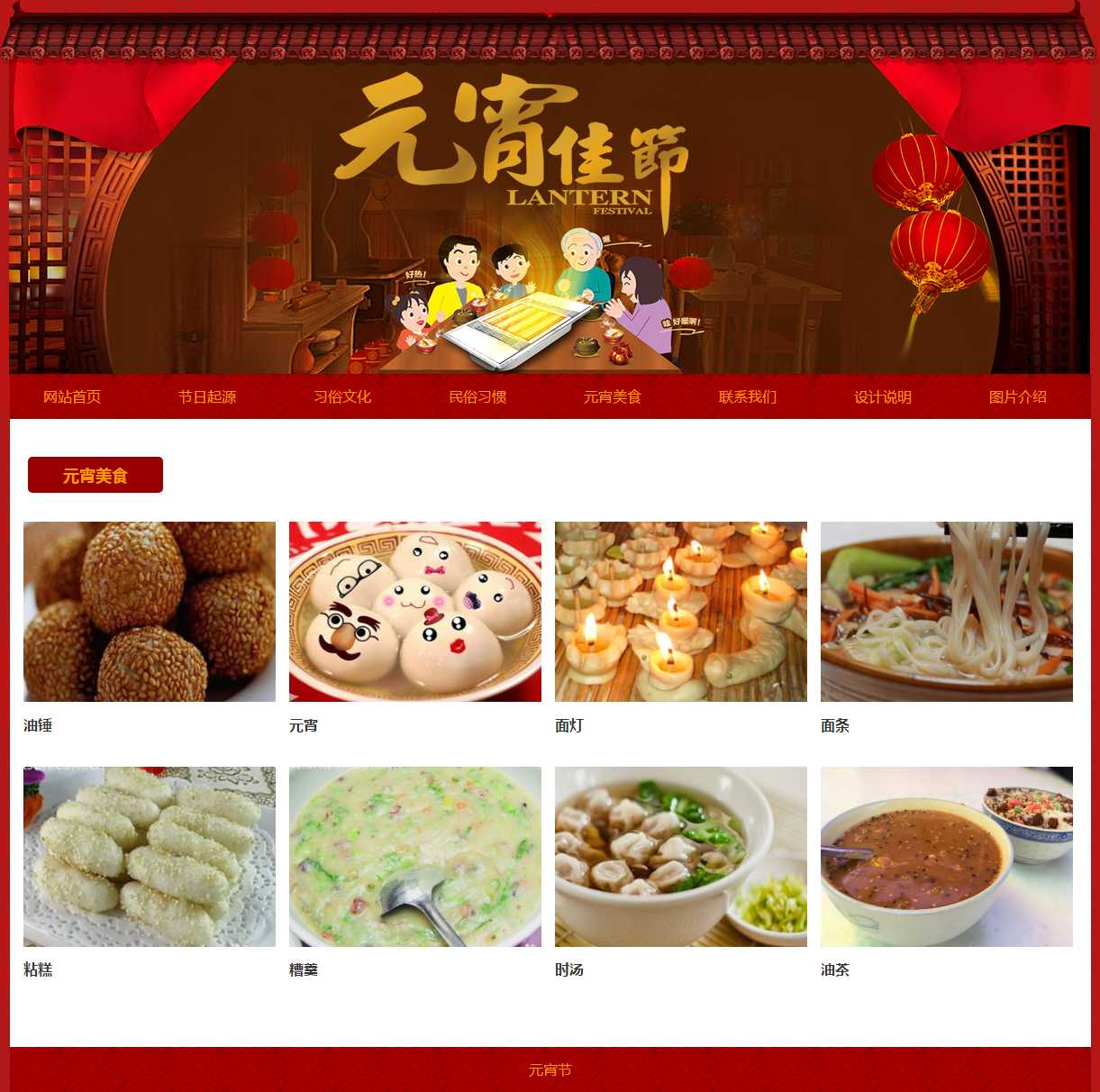The width and height of the screenshot is (1100, 1092).
Task: Go to 网站首页 in the navigation bar
Action: pyautogui.click(x=72, y=396)
